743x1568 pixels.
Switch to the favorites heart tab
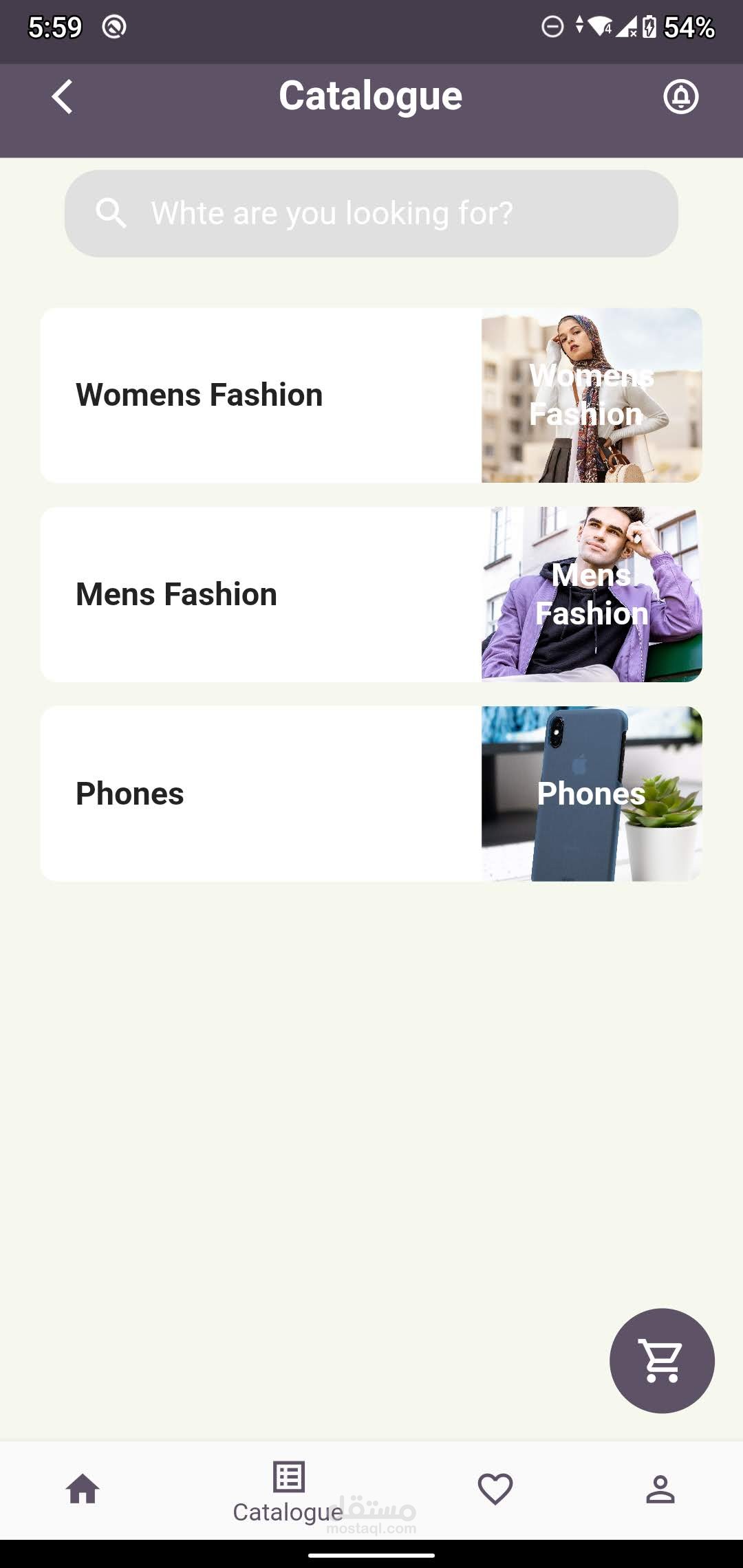(x=495, y=1490)
